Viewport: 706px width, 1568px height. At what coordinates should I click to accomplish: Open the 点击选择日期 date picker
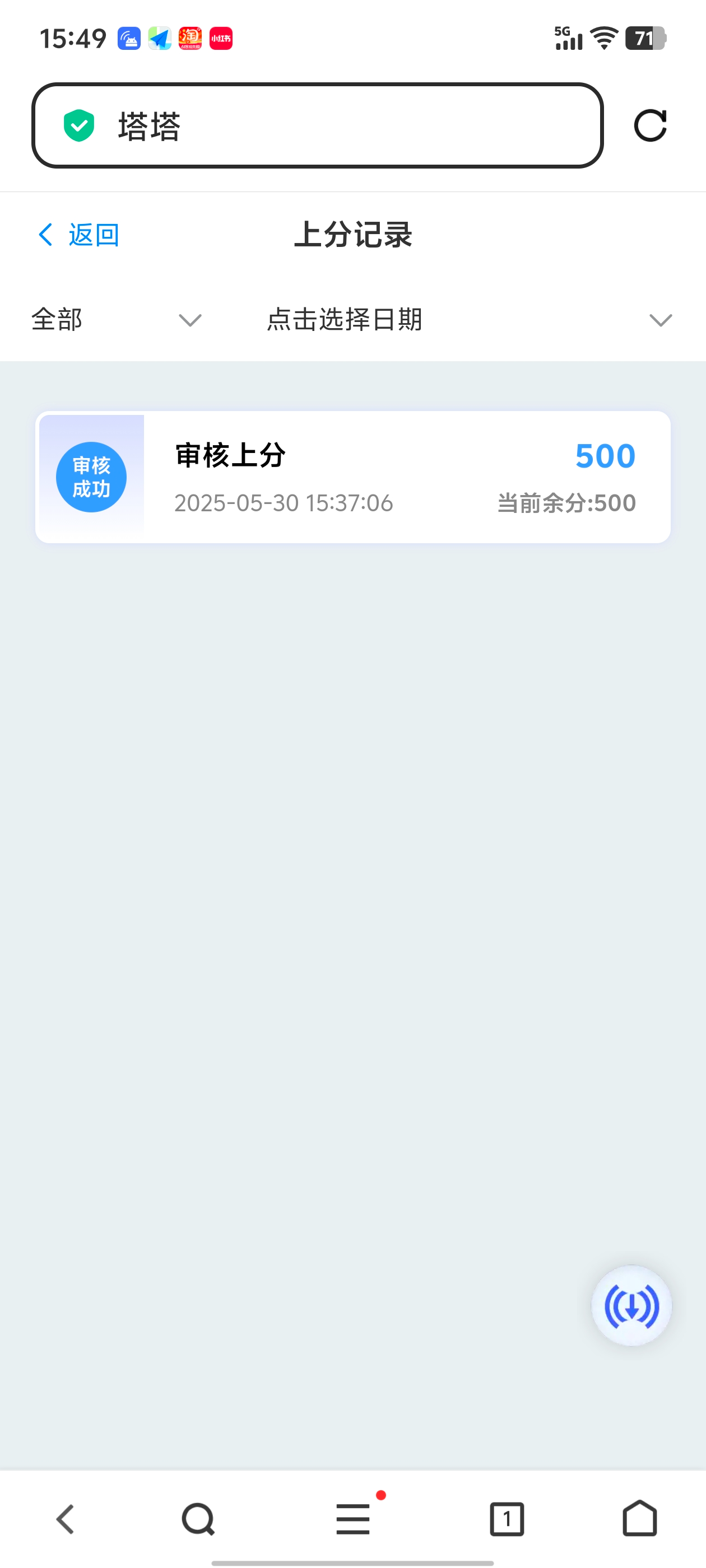pos(469,320)
